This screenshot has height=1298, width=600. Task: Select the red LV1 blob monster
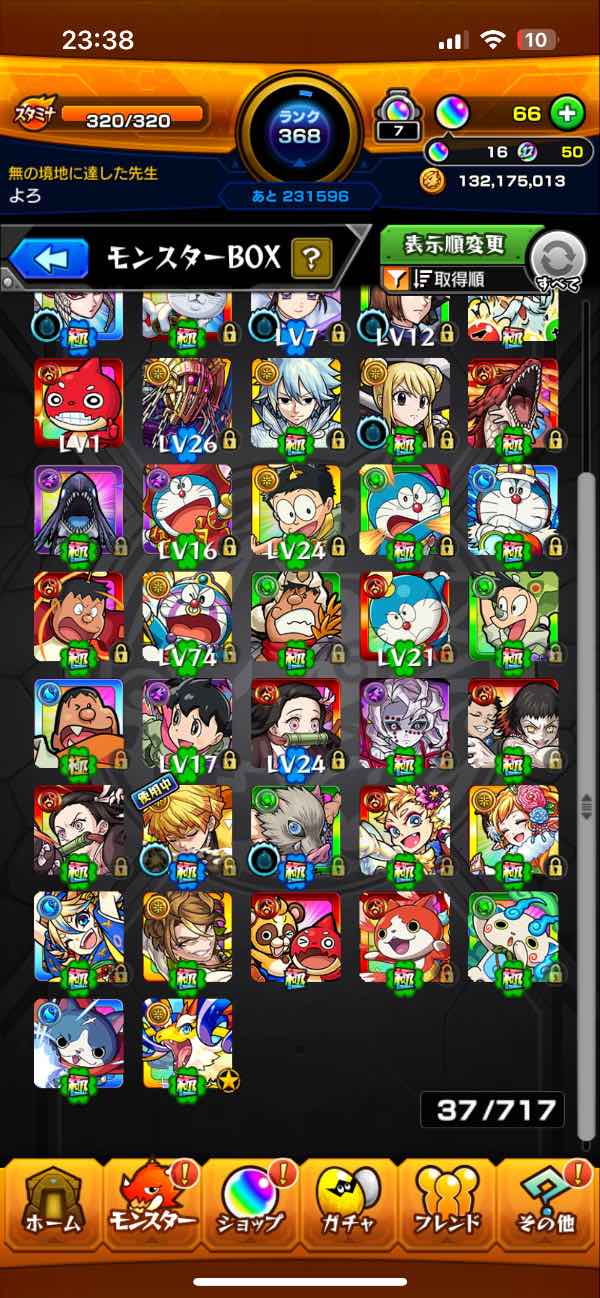[79, 403]
